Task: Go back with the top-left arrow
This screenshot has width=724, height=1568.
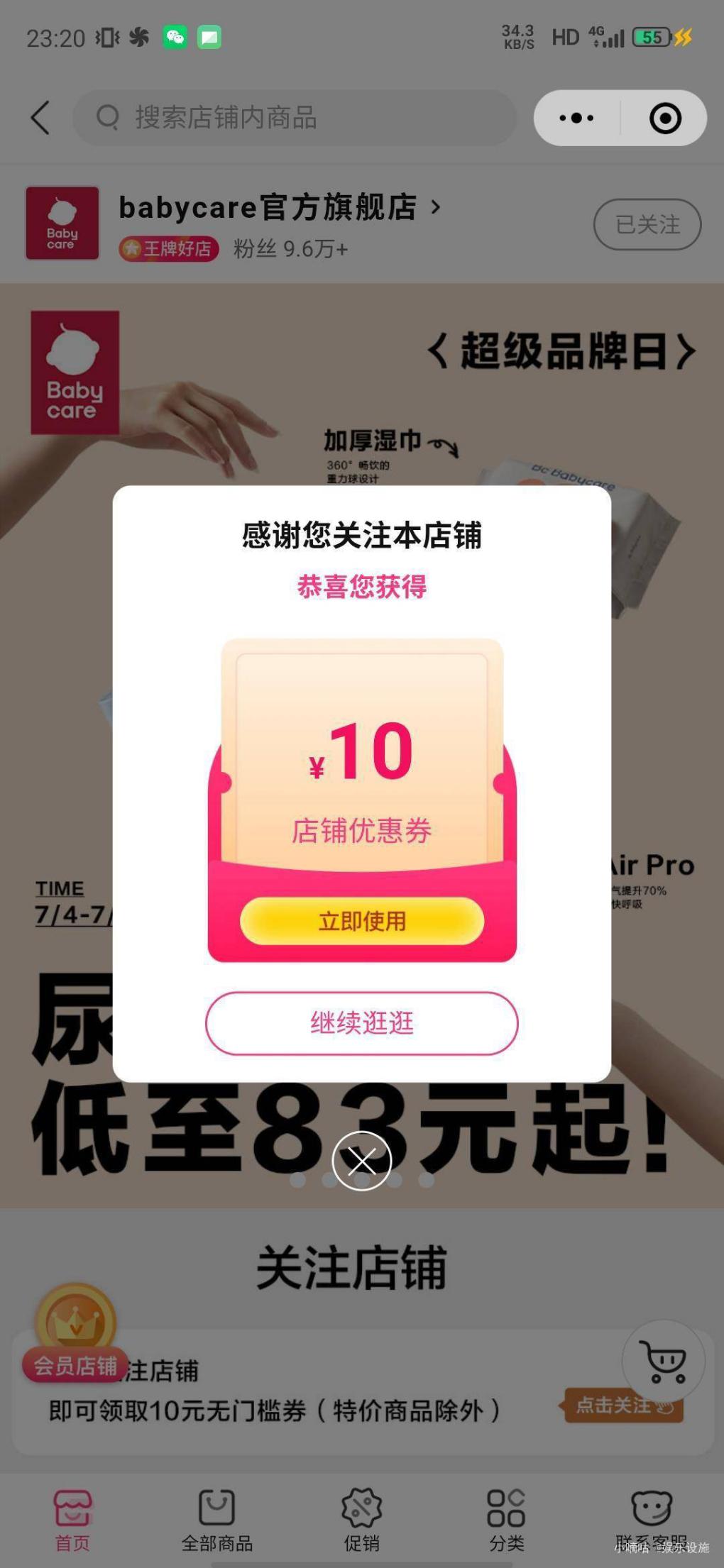Action: click(41, 118)
